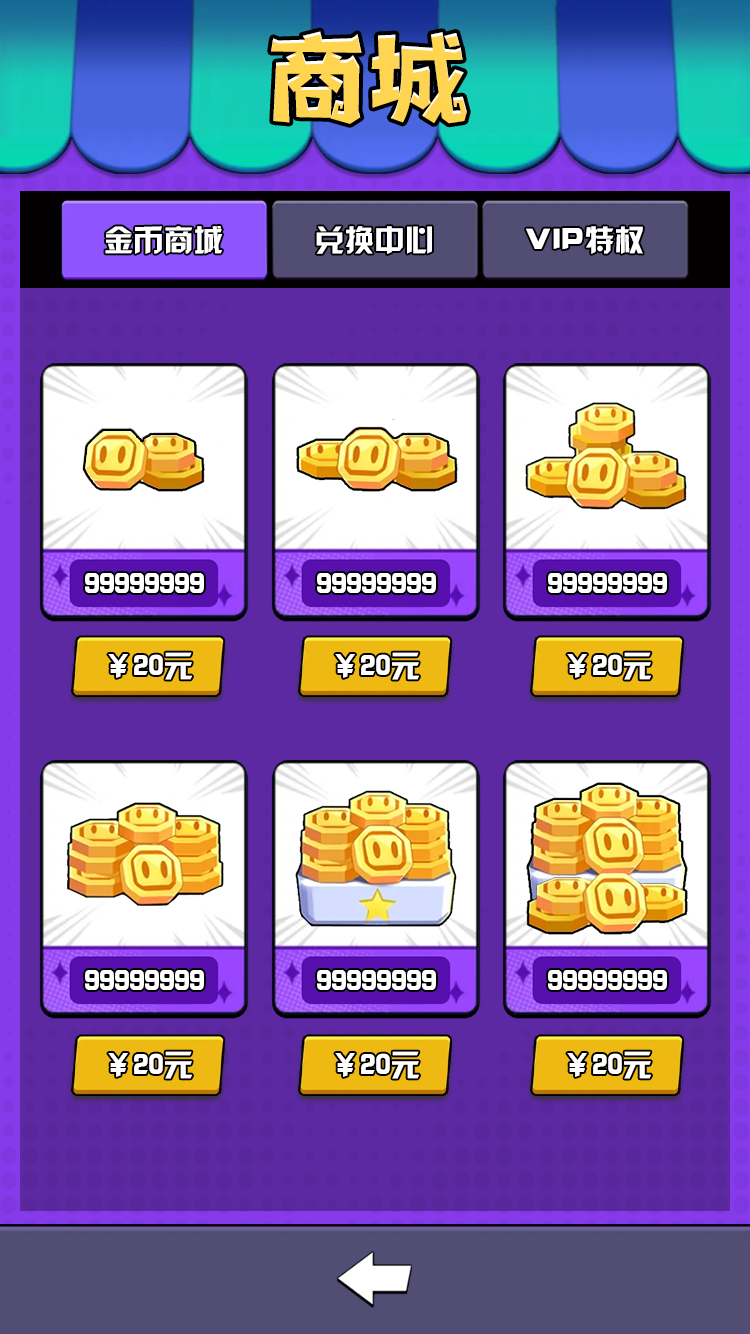This screenshot has height=1334, width=750.
Task: Choose the overflowing tray coin pack
Action: pyautogui.click(x=607, y=887)
